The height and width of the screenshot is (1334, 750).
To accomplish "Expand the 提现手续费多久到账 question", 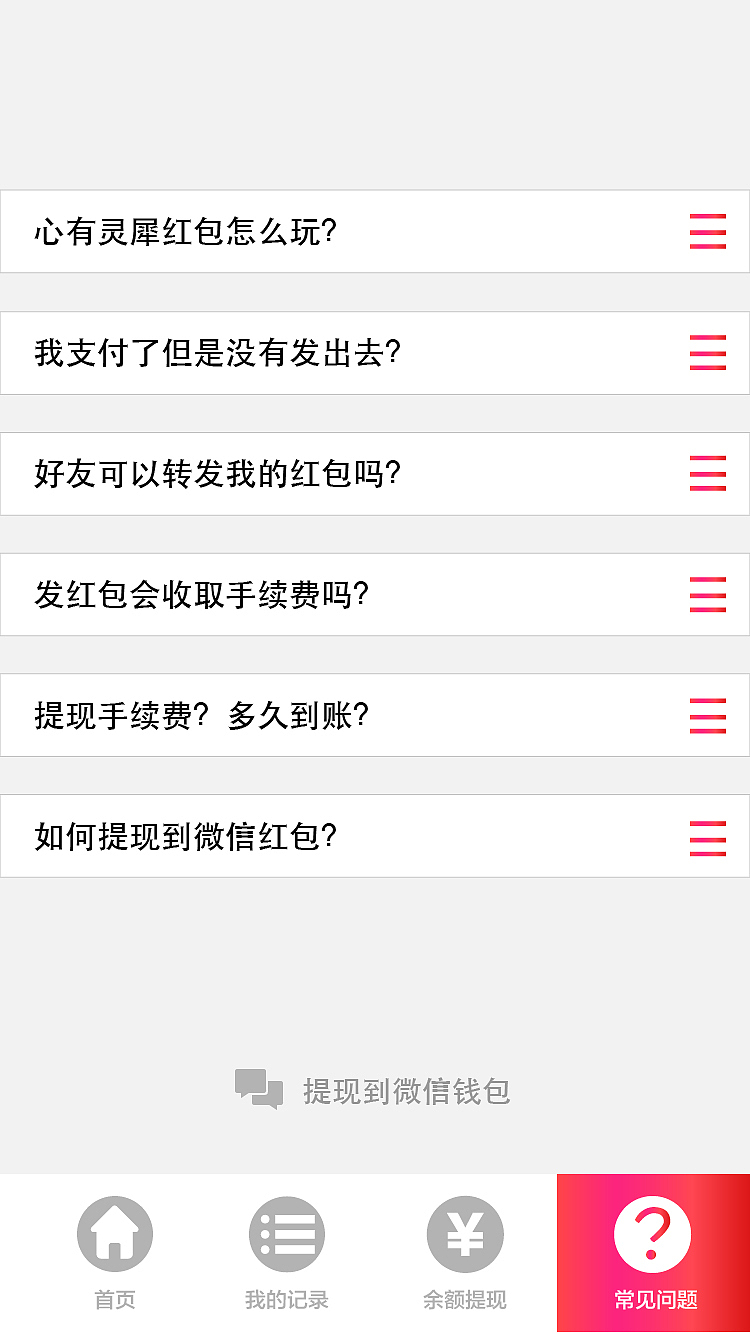I will tap(375, 715).
